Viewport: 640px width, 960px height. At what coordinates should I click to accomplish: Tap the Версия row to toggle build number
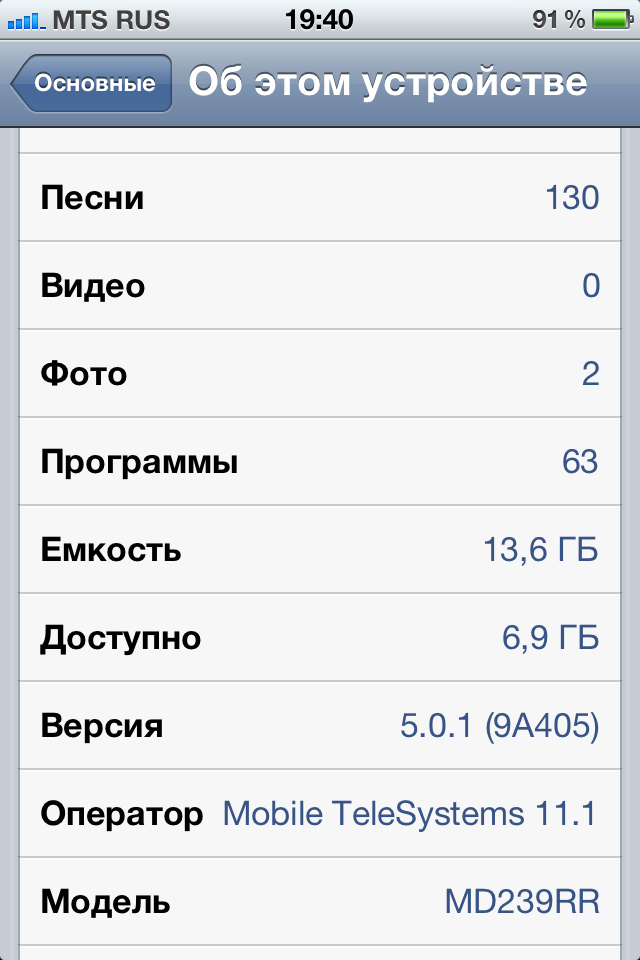coord(320,726)
